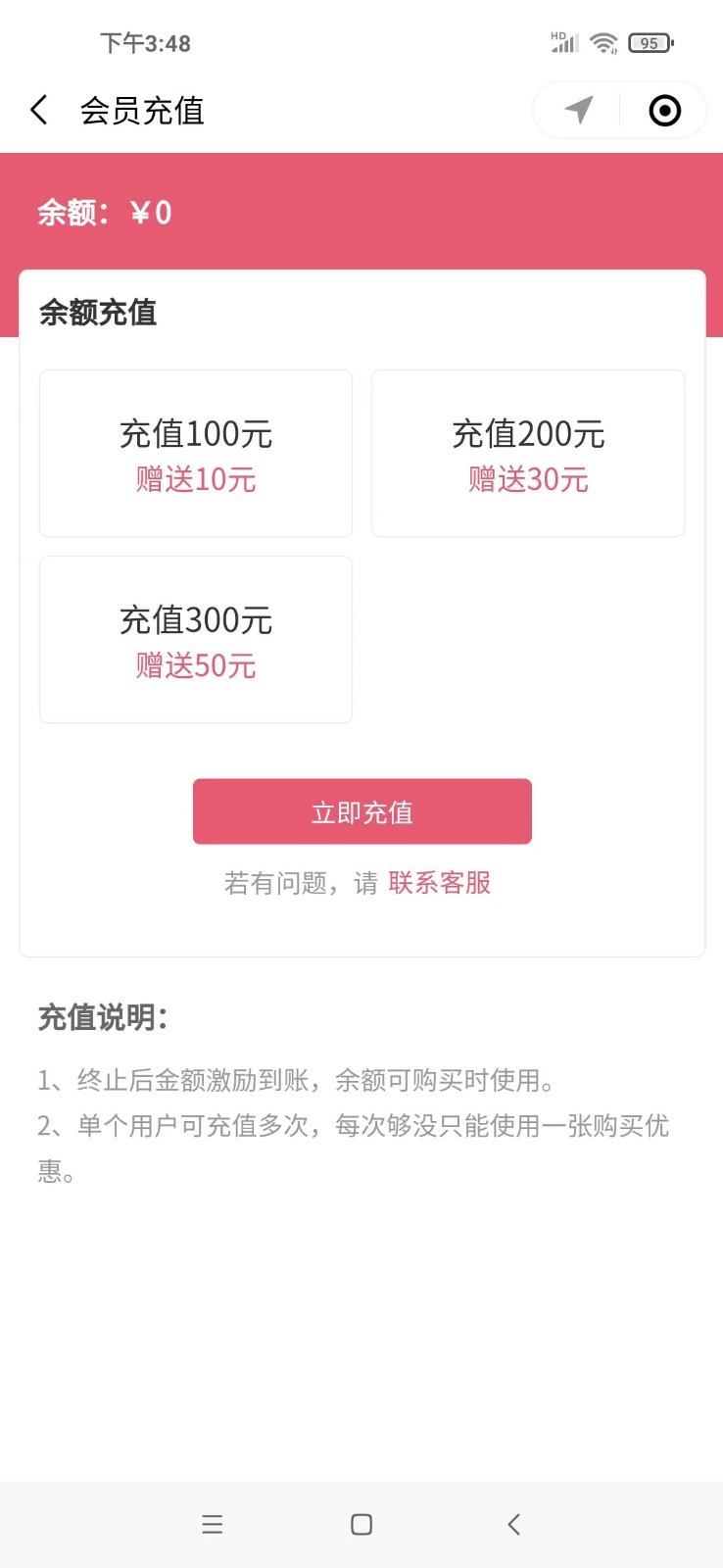Close the mini program via the circle icon

click(664, 110)
